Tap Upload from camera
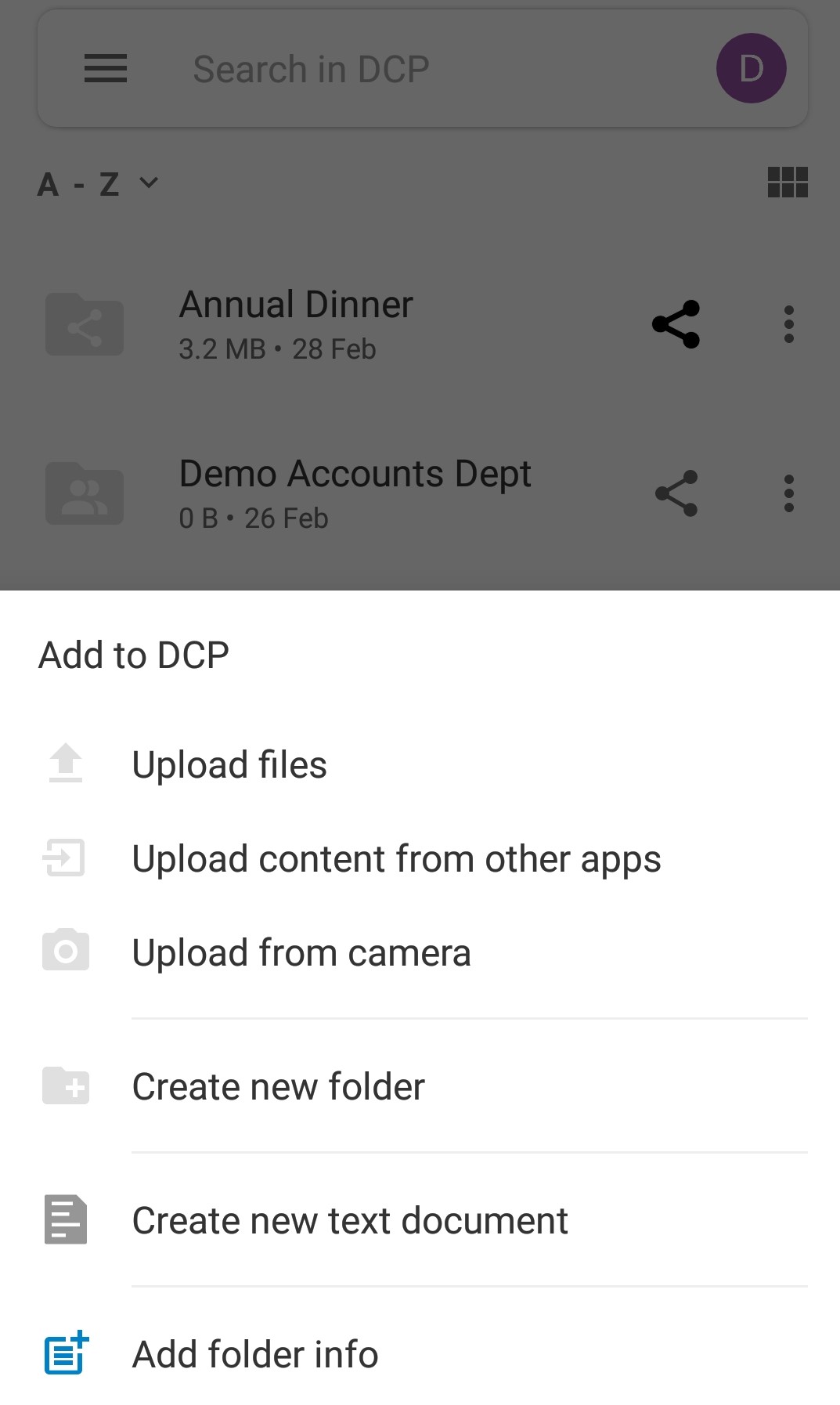Image resolution: width=840 pixels, height=1405 pixels. (301, 952)
